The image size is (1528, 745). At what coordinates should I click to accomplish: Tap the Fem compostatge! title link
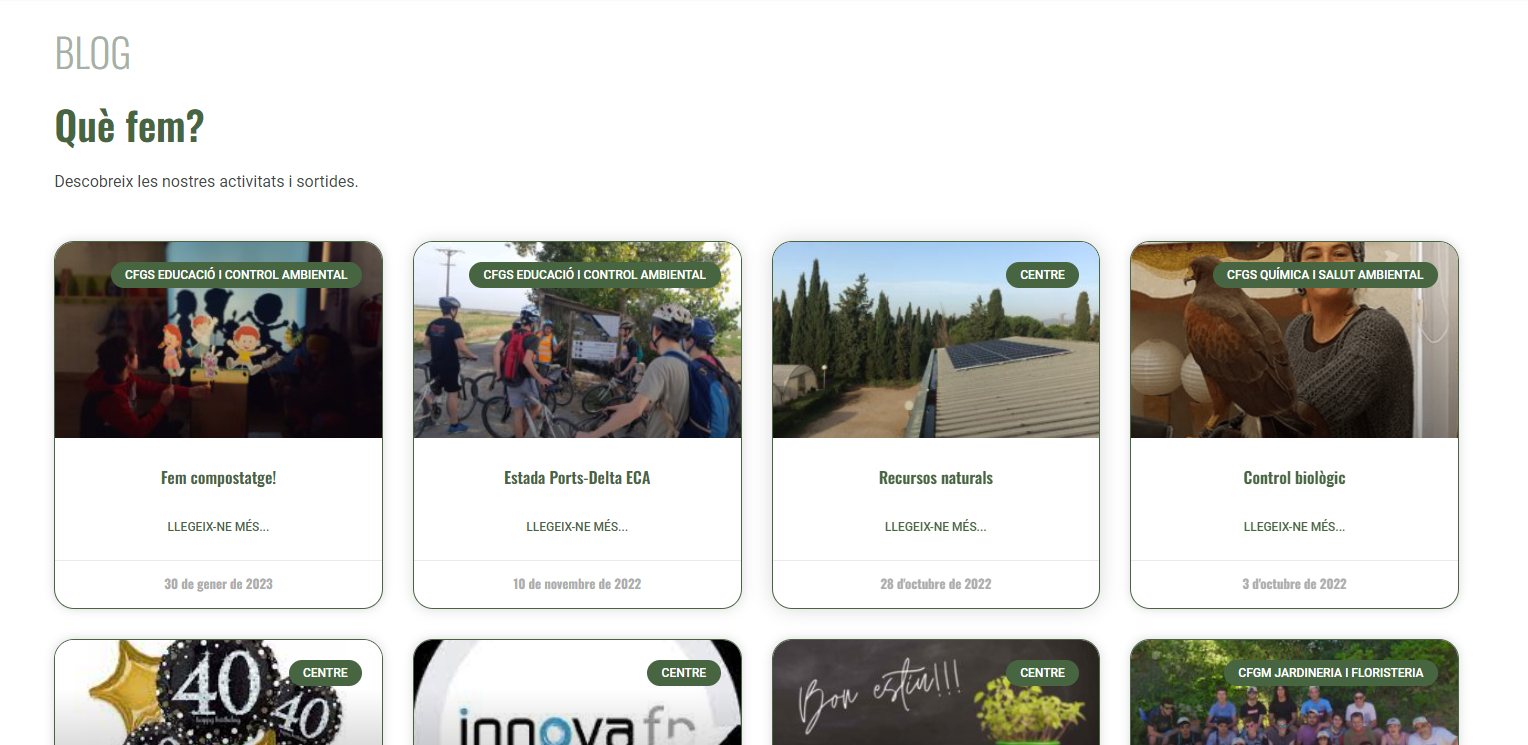coord(218,478)
